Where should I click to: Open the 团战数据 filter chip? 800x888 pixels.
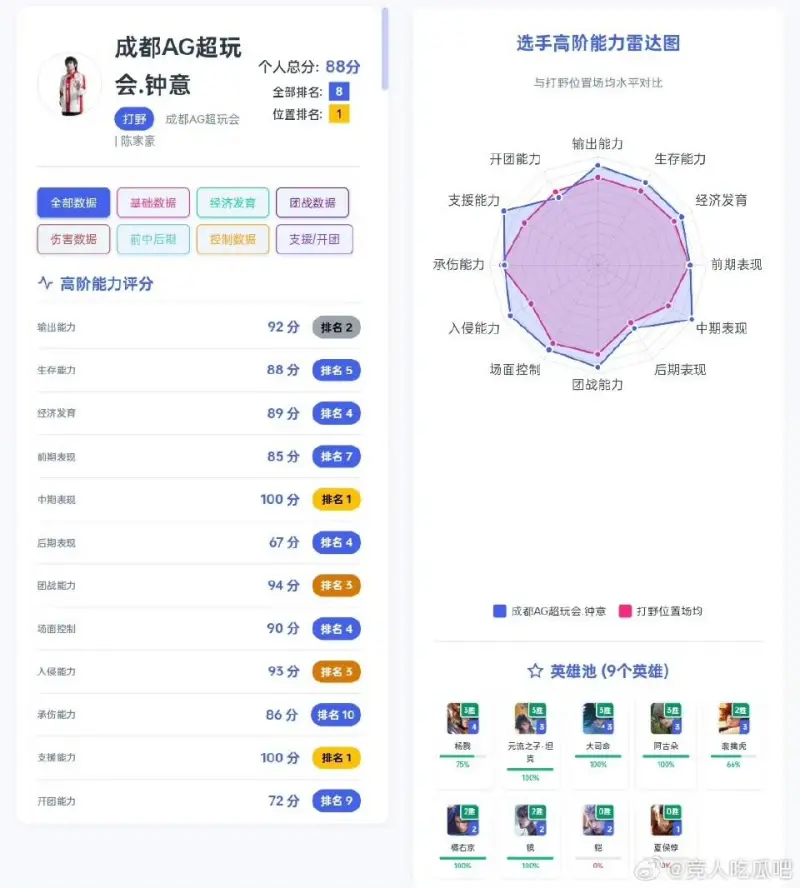(x=312, y=203)
